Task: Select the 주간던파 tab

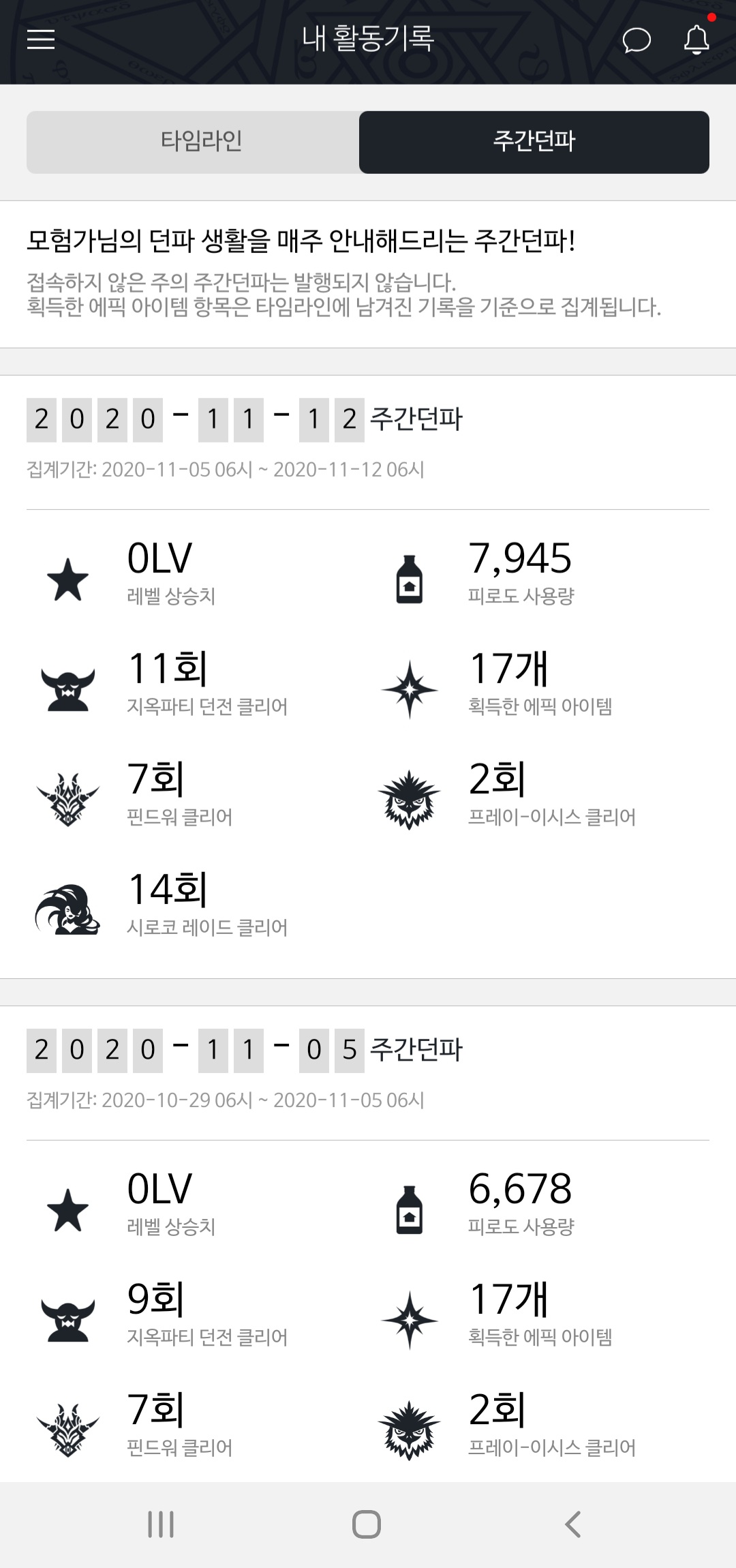Action: click(534, 142)
